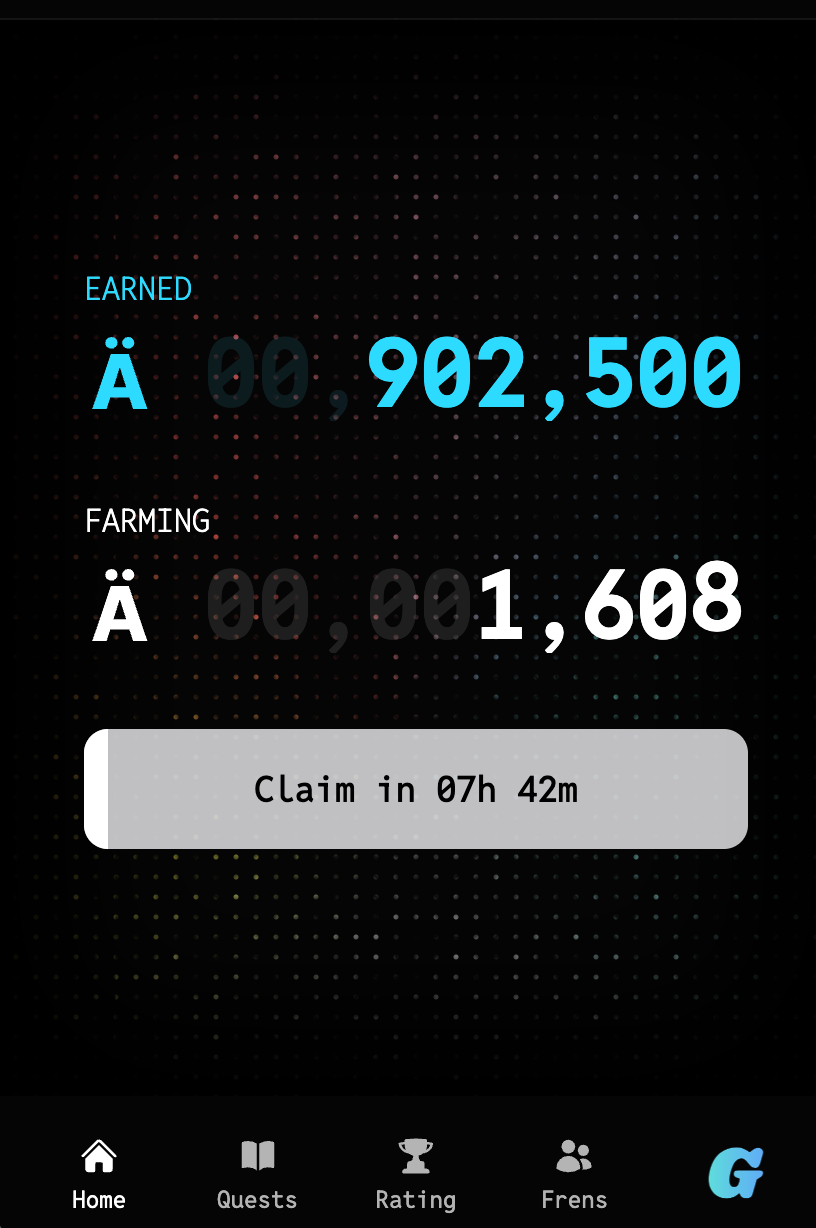
Task: Tap the blue G icon
Action: pos(735,1173)
